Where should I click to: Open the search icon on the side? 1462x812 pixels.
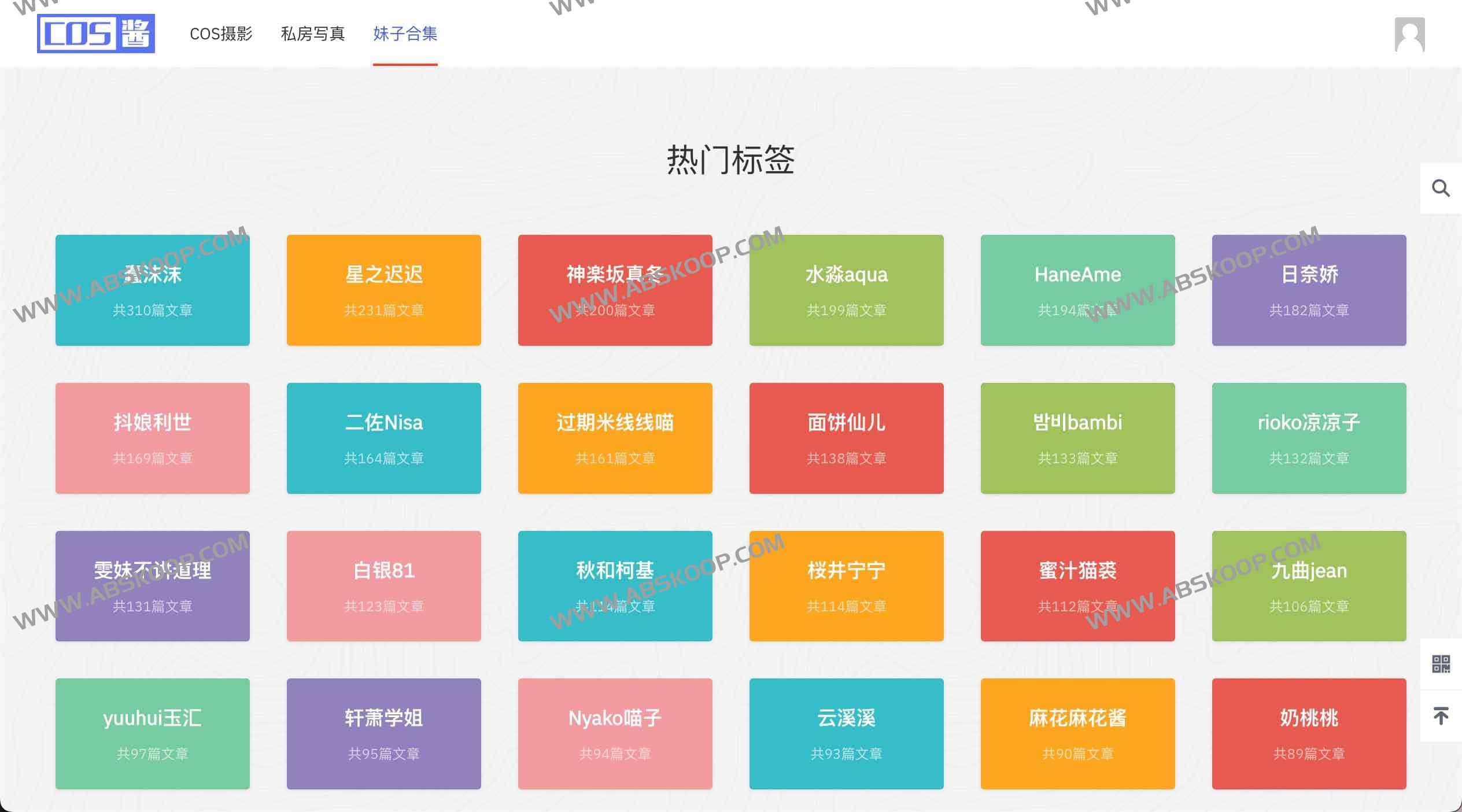pos(1440,189)
